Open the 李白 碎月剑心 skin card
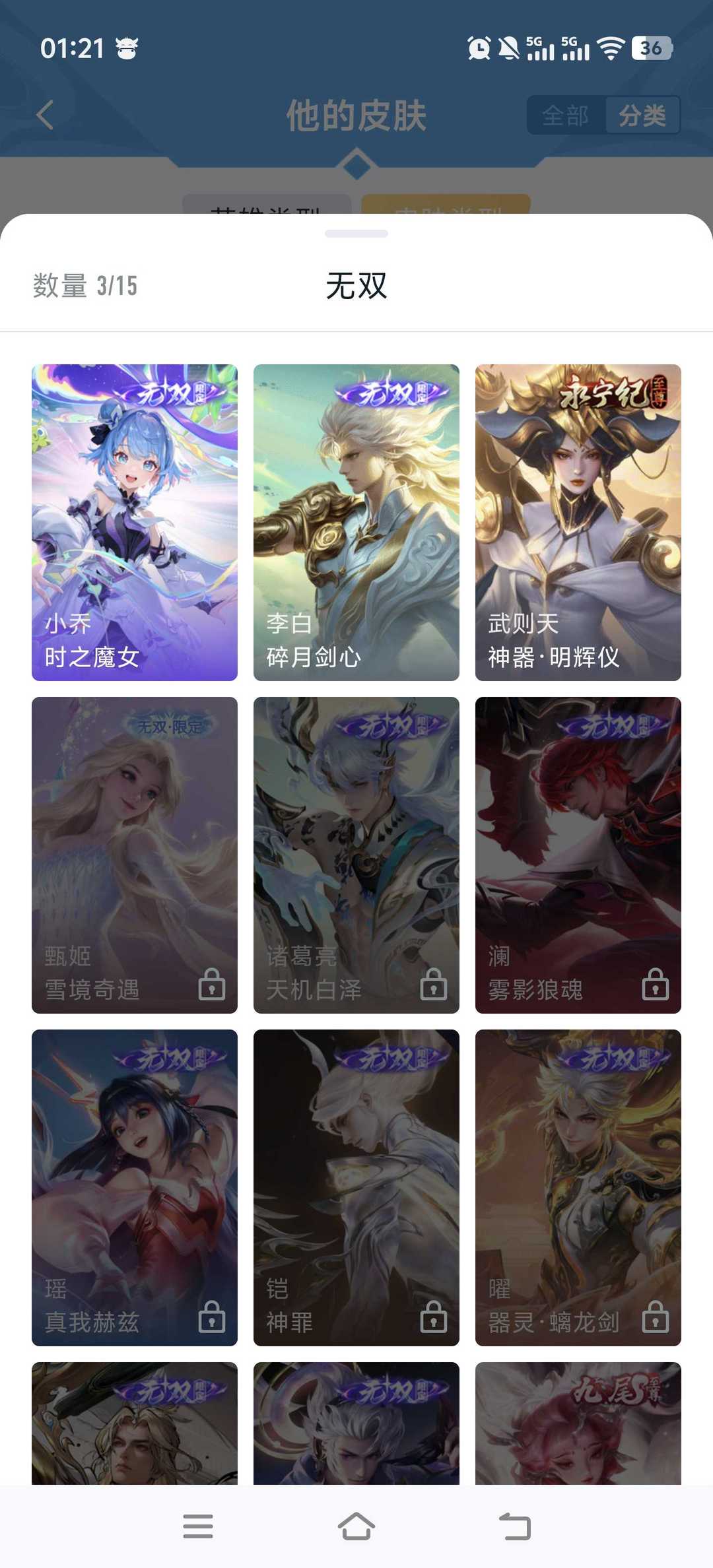Viewport: 713px width, 1568px height. [x=356, y=522]
